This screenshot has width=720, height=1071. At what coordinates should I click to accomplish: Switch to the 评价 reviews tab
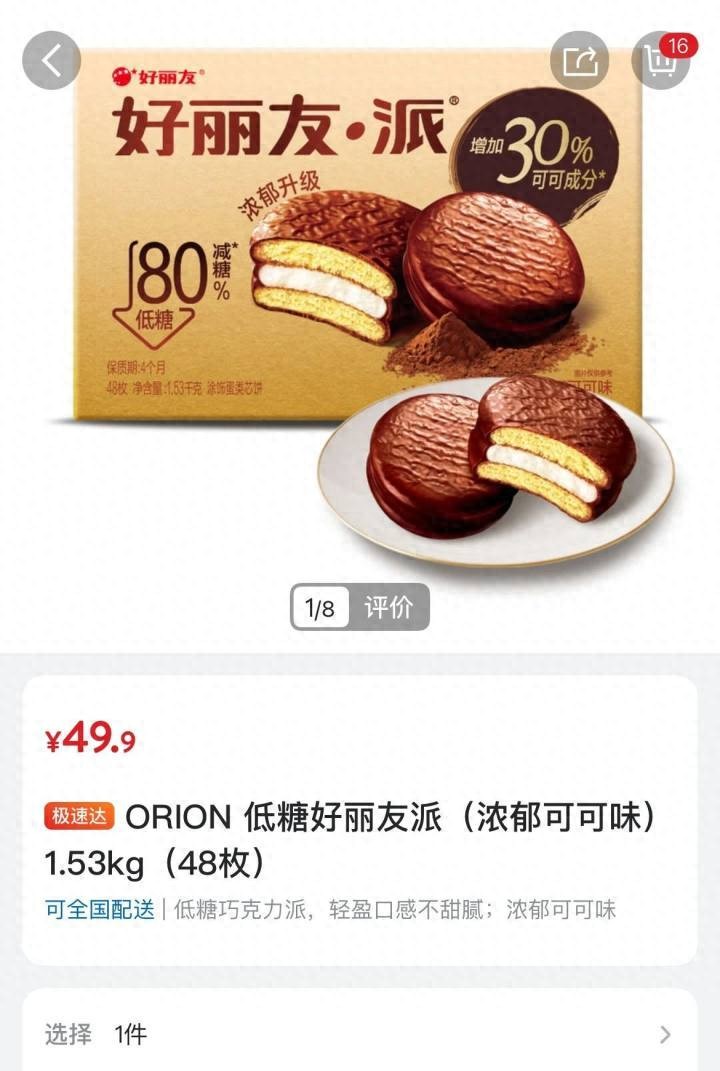coord(388,607)
